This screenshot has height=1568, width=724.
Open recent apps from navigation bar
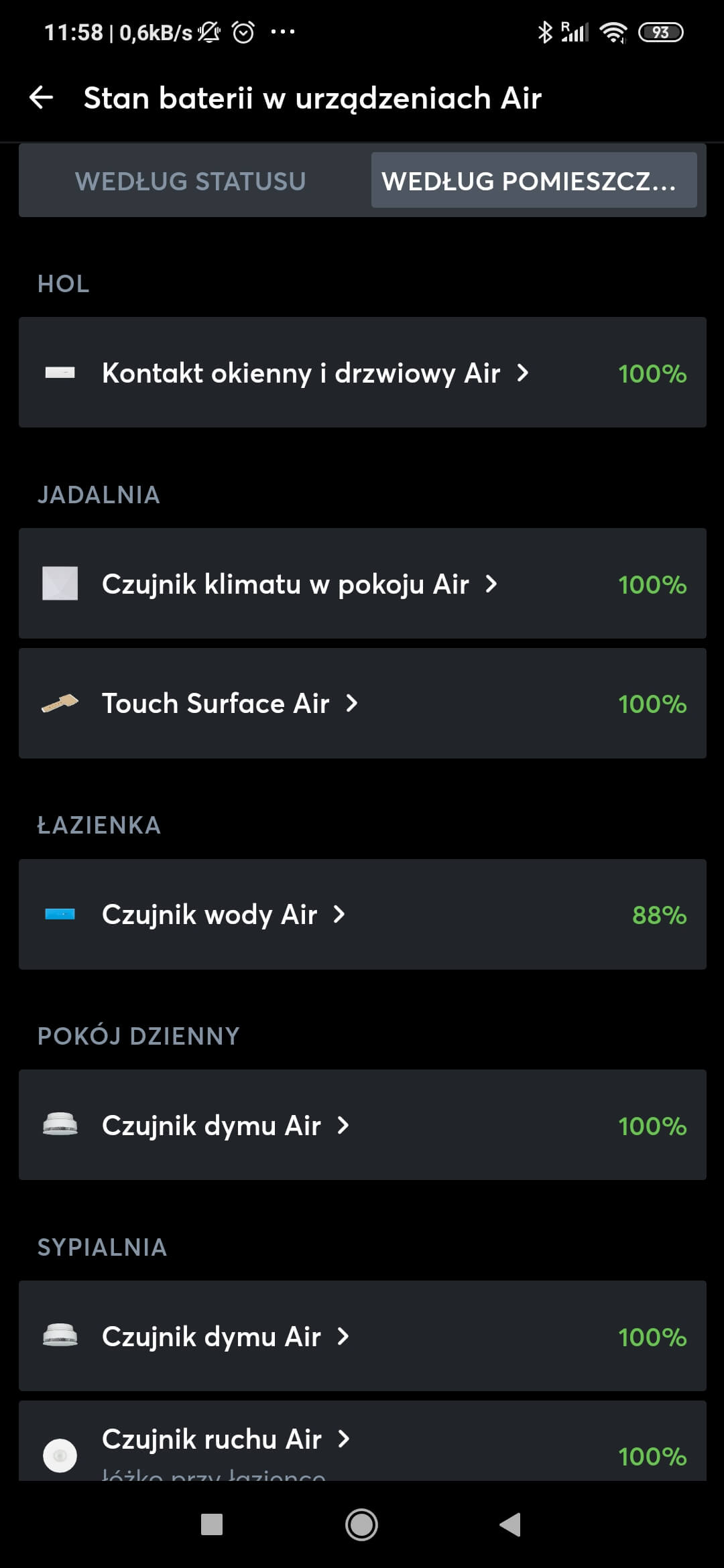[212, 1524]
